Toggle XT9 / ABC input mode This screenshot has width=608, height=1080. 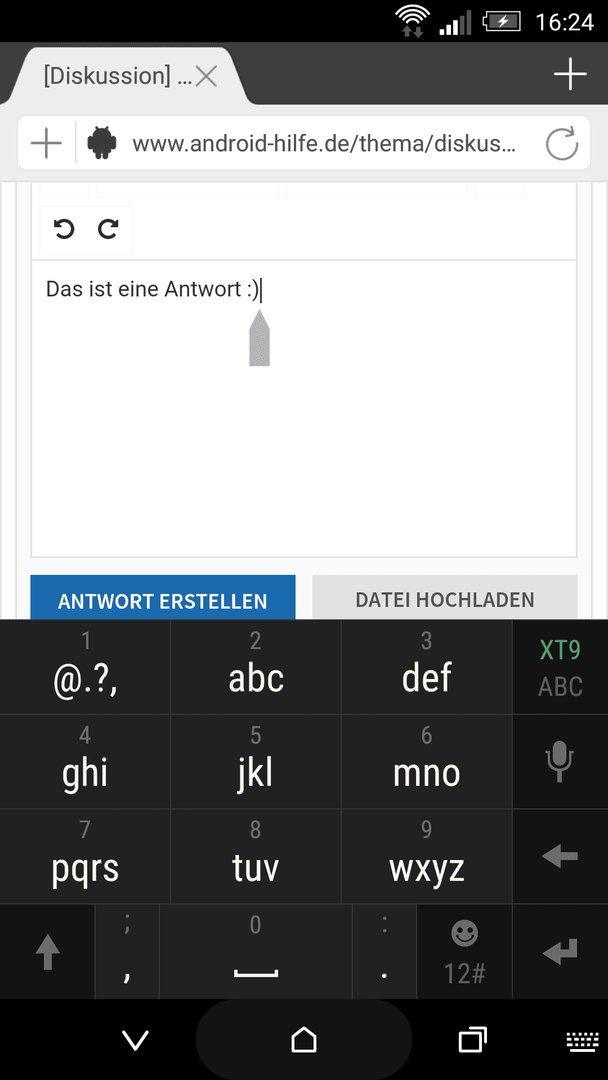[x=560, y=667]
